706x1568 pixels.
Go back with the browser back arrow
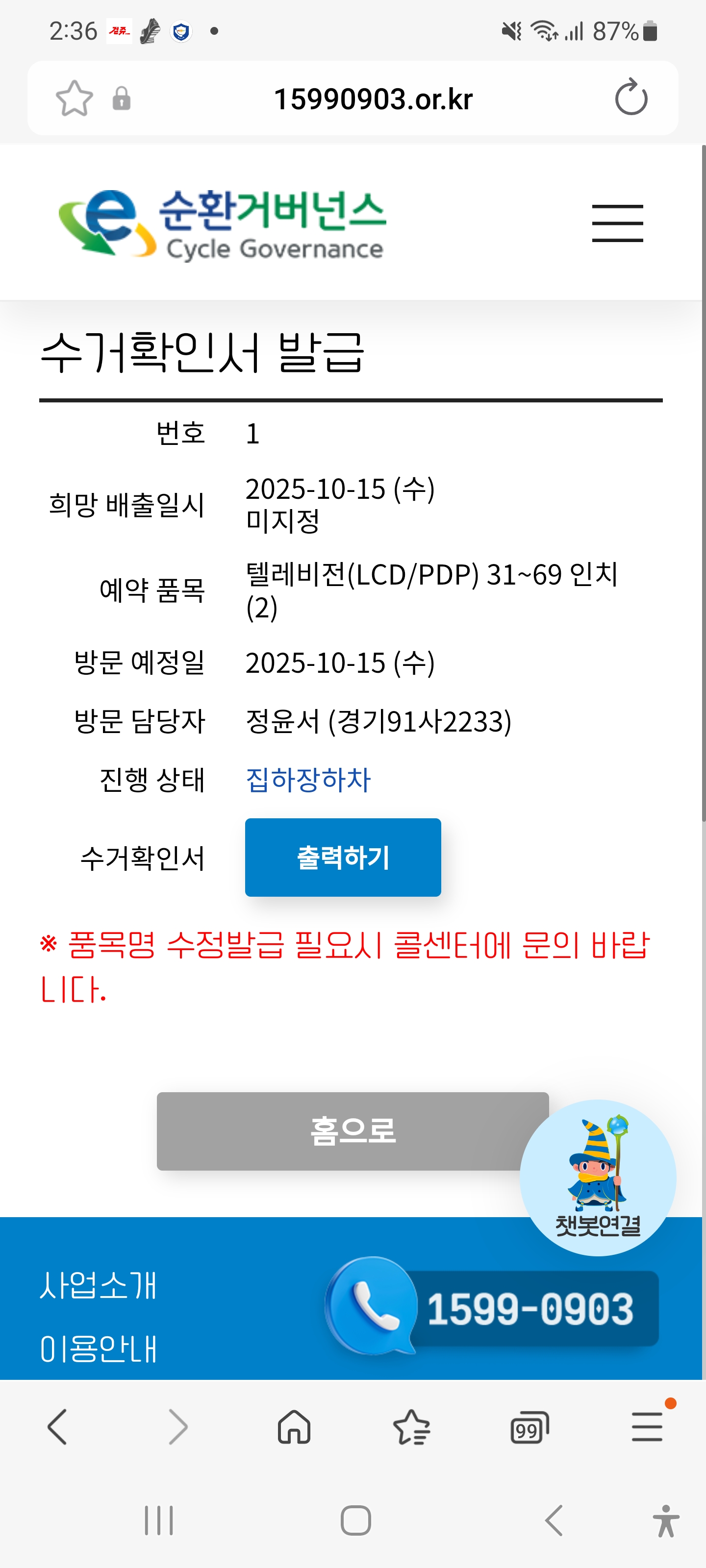pos(58,1426)
